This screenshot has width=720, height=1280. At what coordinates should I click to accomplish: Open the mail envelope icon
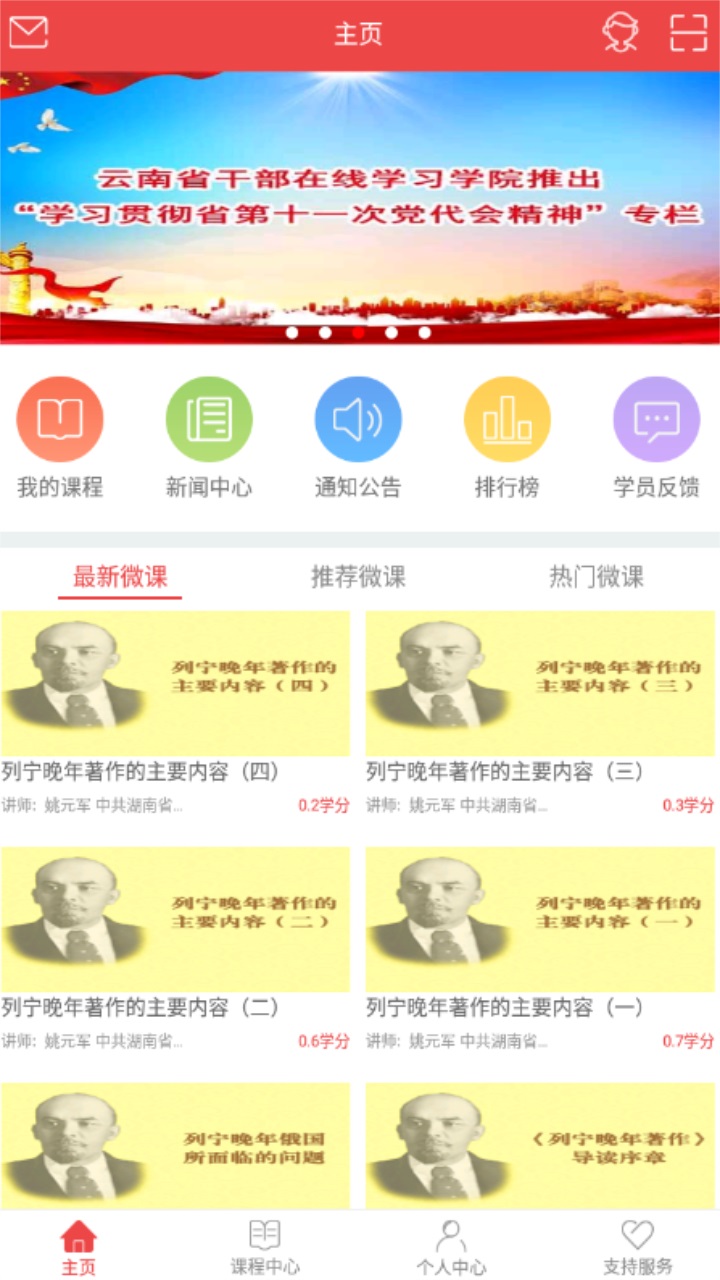[29, 33]
